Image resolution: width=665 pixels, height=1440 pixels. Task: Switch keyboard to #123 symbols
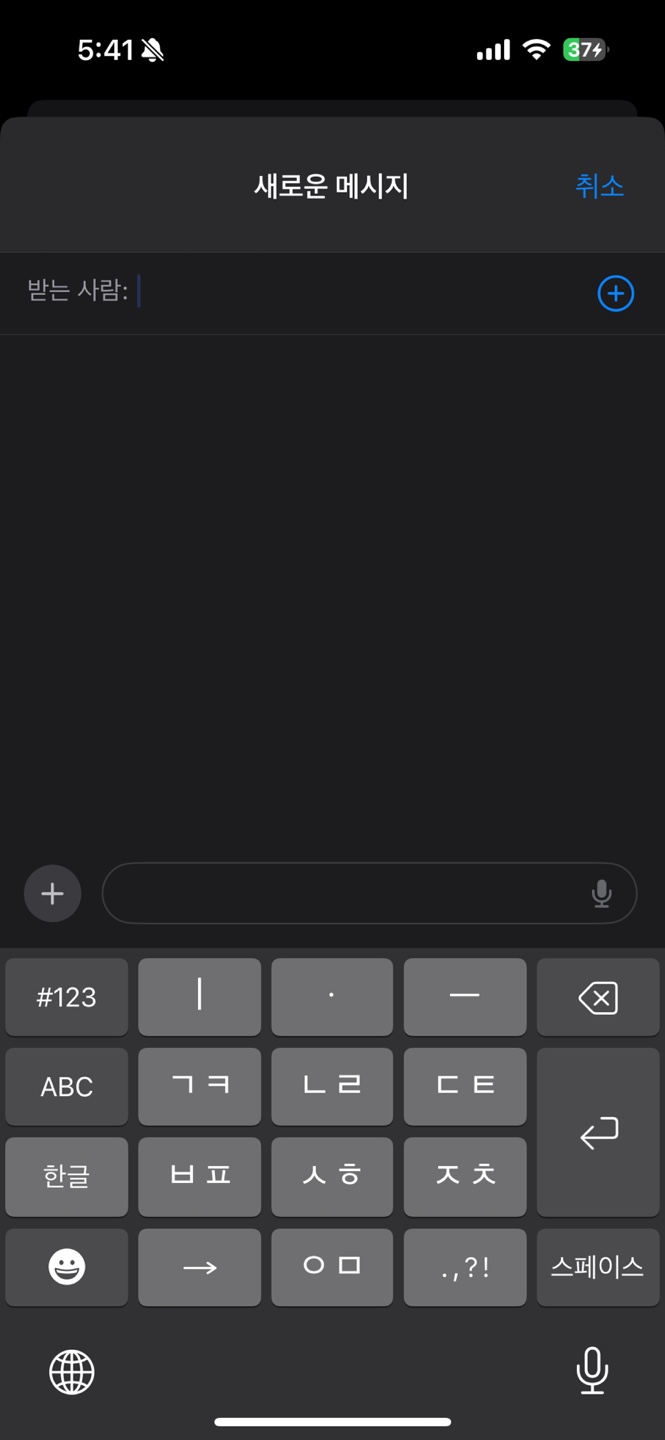tap(66, 997)
